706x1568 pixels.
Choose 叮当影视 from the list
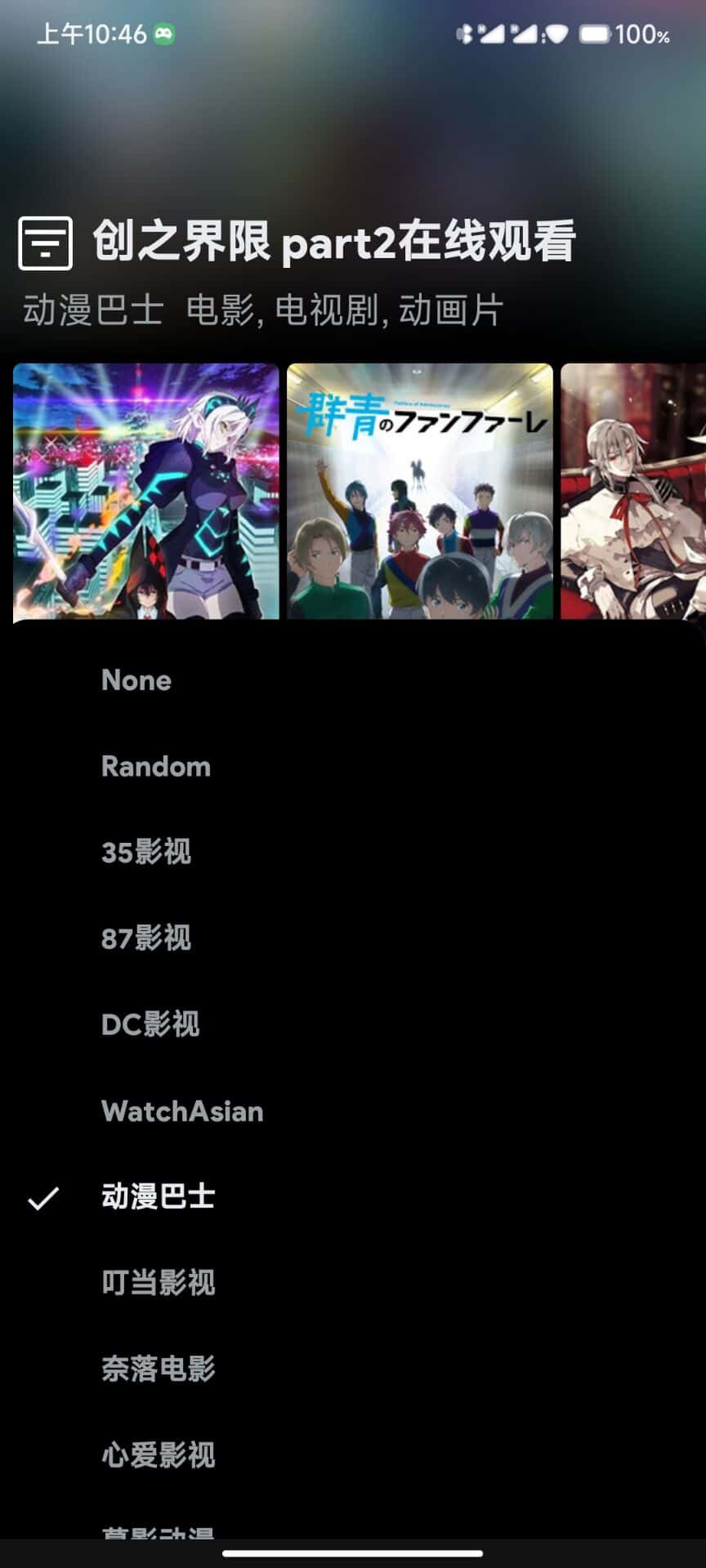coord(158,1282)
